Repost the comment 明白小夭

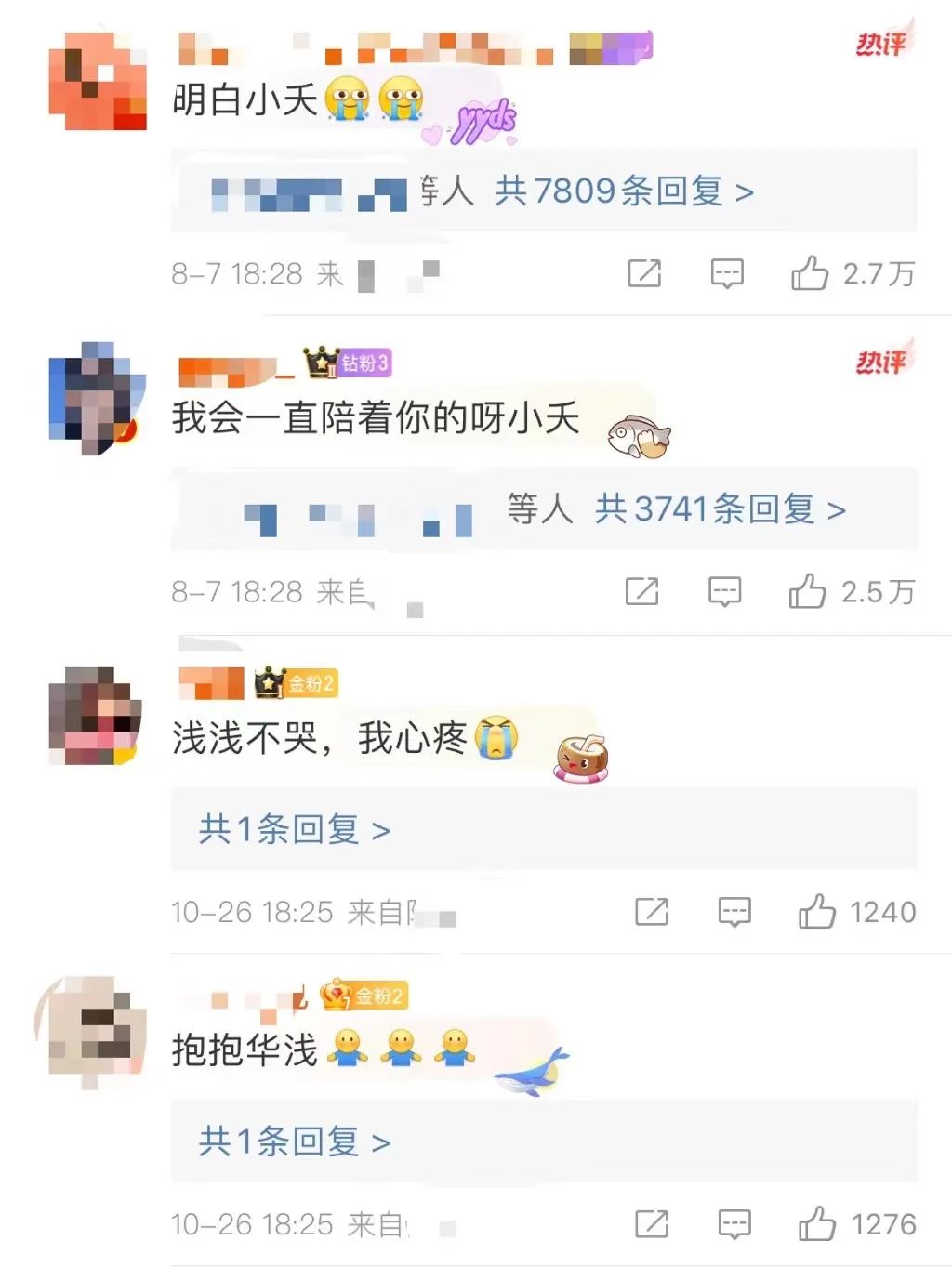644,273
